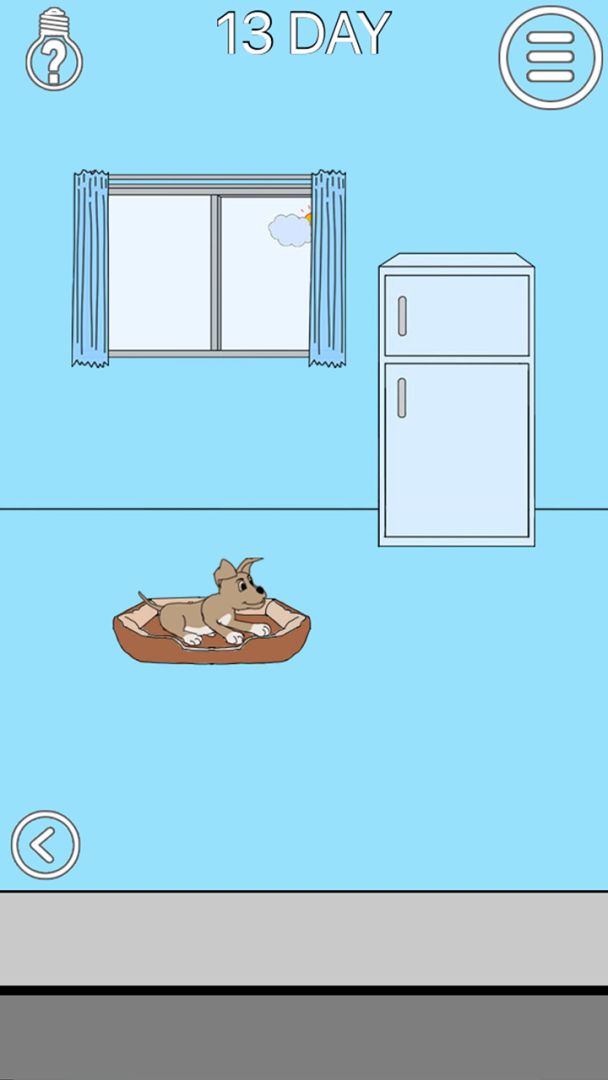Viewport: 608px width, 1080px height.
Task: Tap the dog in its bed
Action: coord(222,606)
